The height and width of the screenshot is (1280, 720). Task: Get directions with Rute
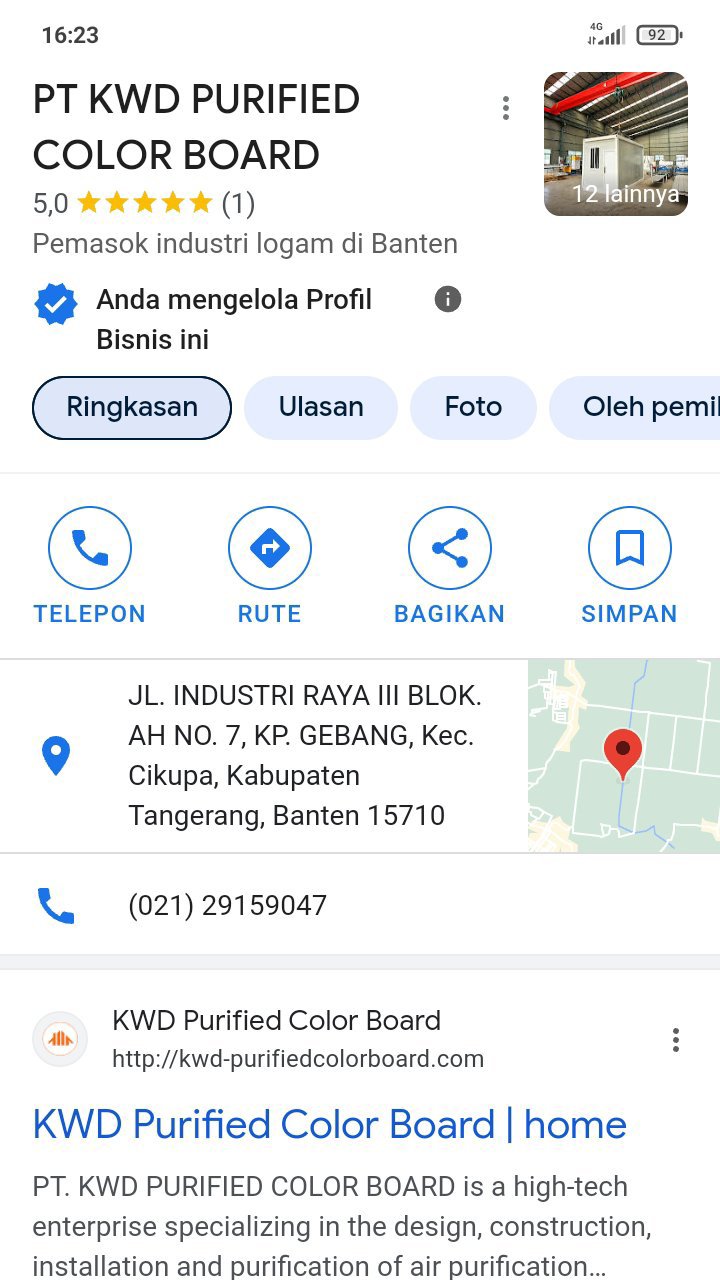click(270, 566)
